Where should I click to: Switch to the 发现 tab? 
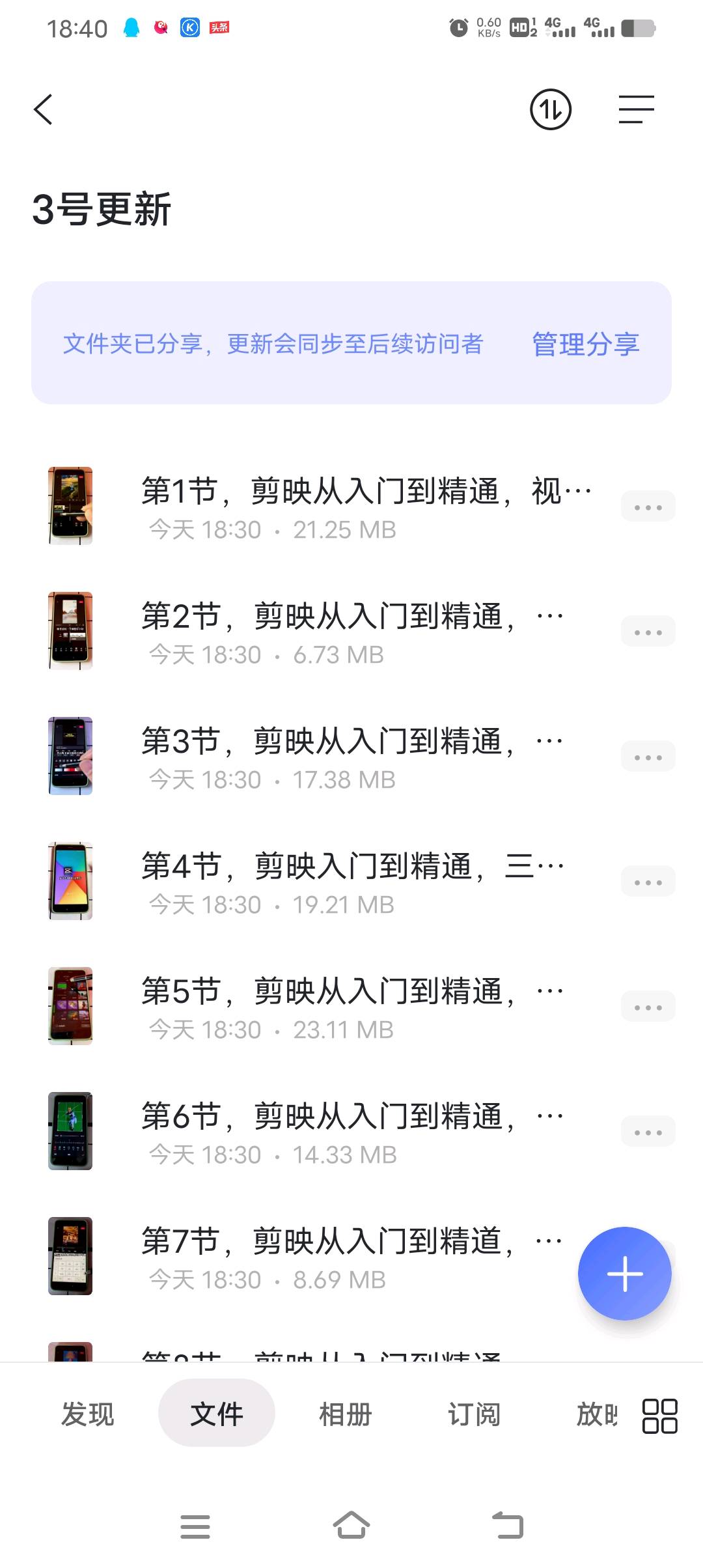click(x=87, y=1414)
